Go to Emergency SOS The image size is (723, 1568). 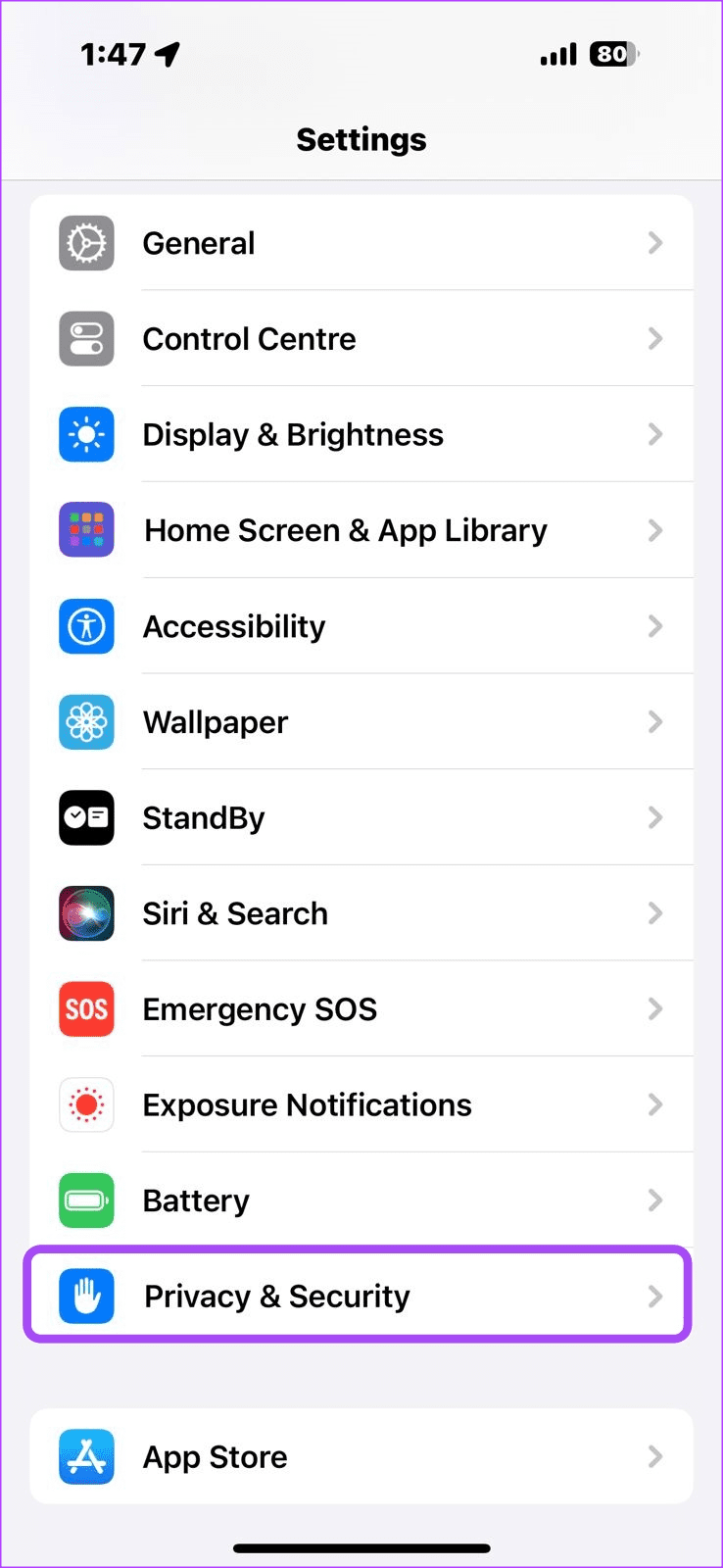361,1009
